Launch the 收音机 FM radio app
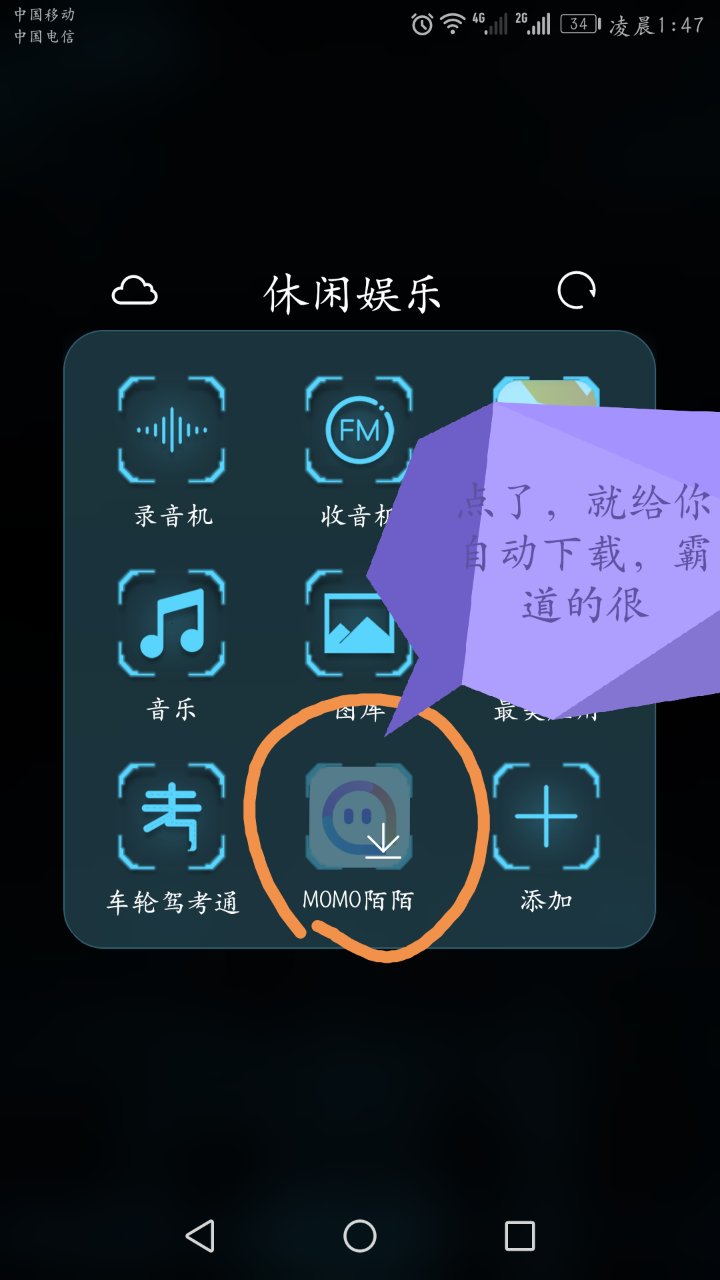The width and height of the screenshot is (720, 1280). (358, 428)
